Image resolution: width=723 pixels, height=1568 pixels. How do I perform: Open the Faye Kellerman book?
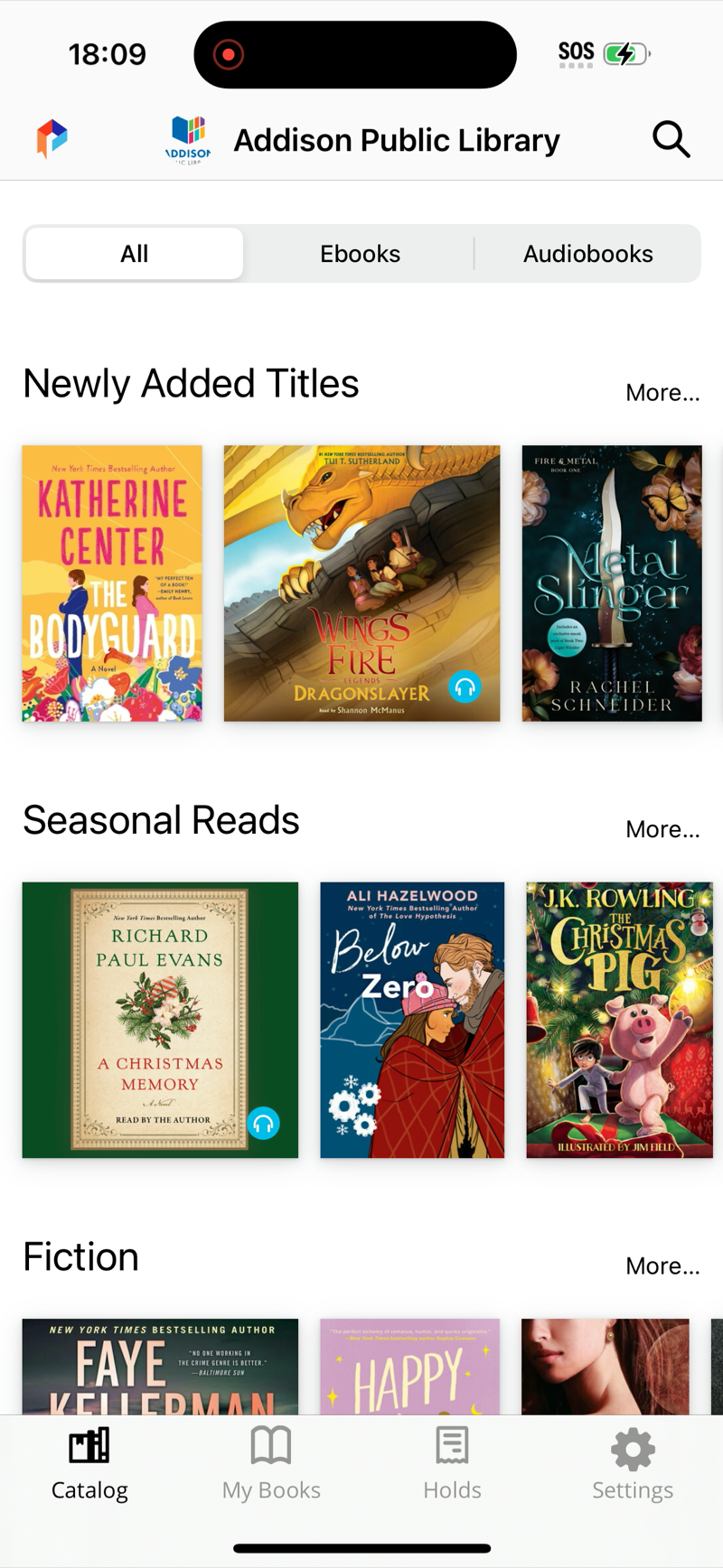pyautogui.click(x=160, y=1366)
